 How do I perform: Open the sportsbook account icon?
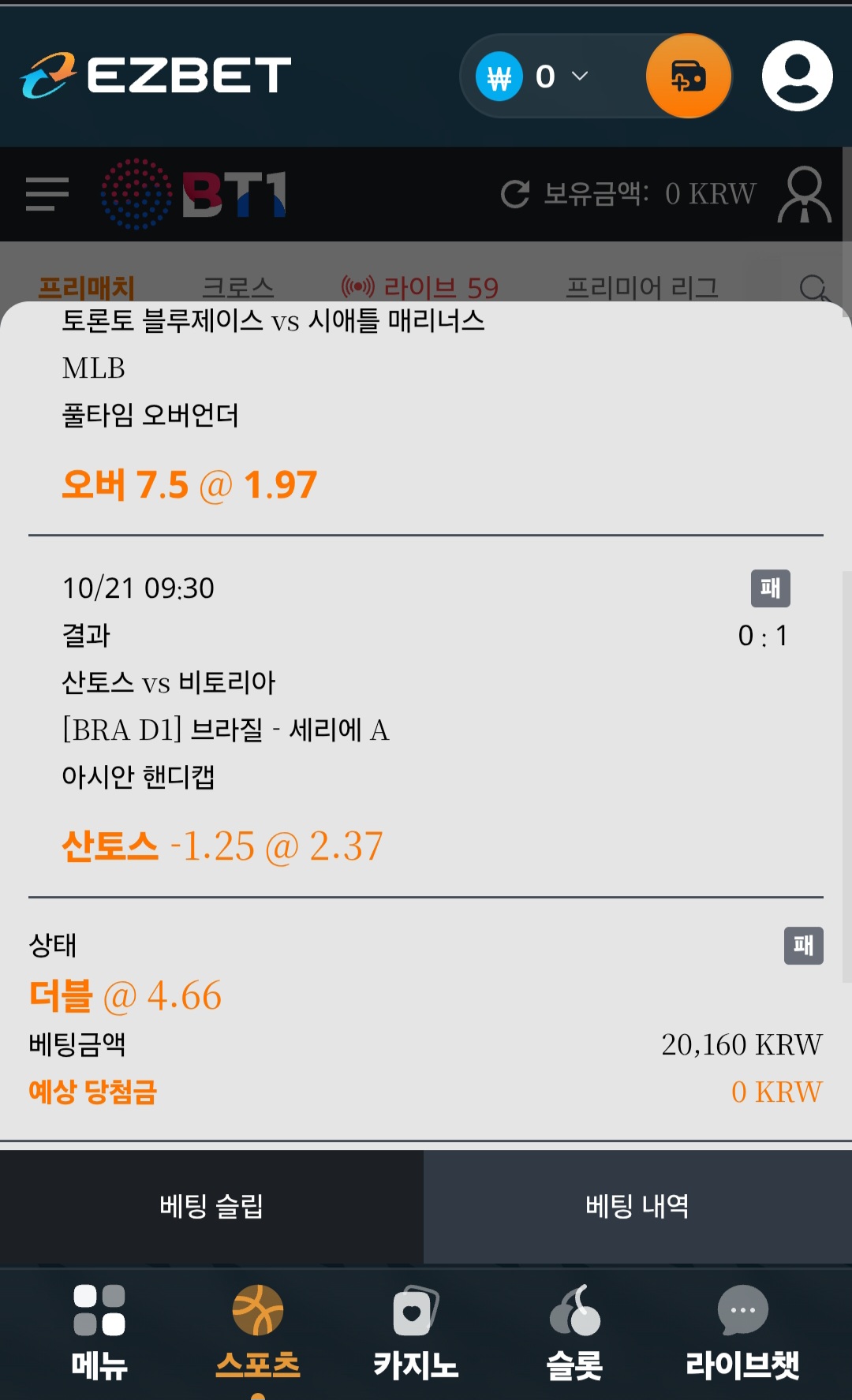[x=804, y=194]
